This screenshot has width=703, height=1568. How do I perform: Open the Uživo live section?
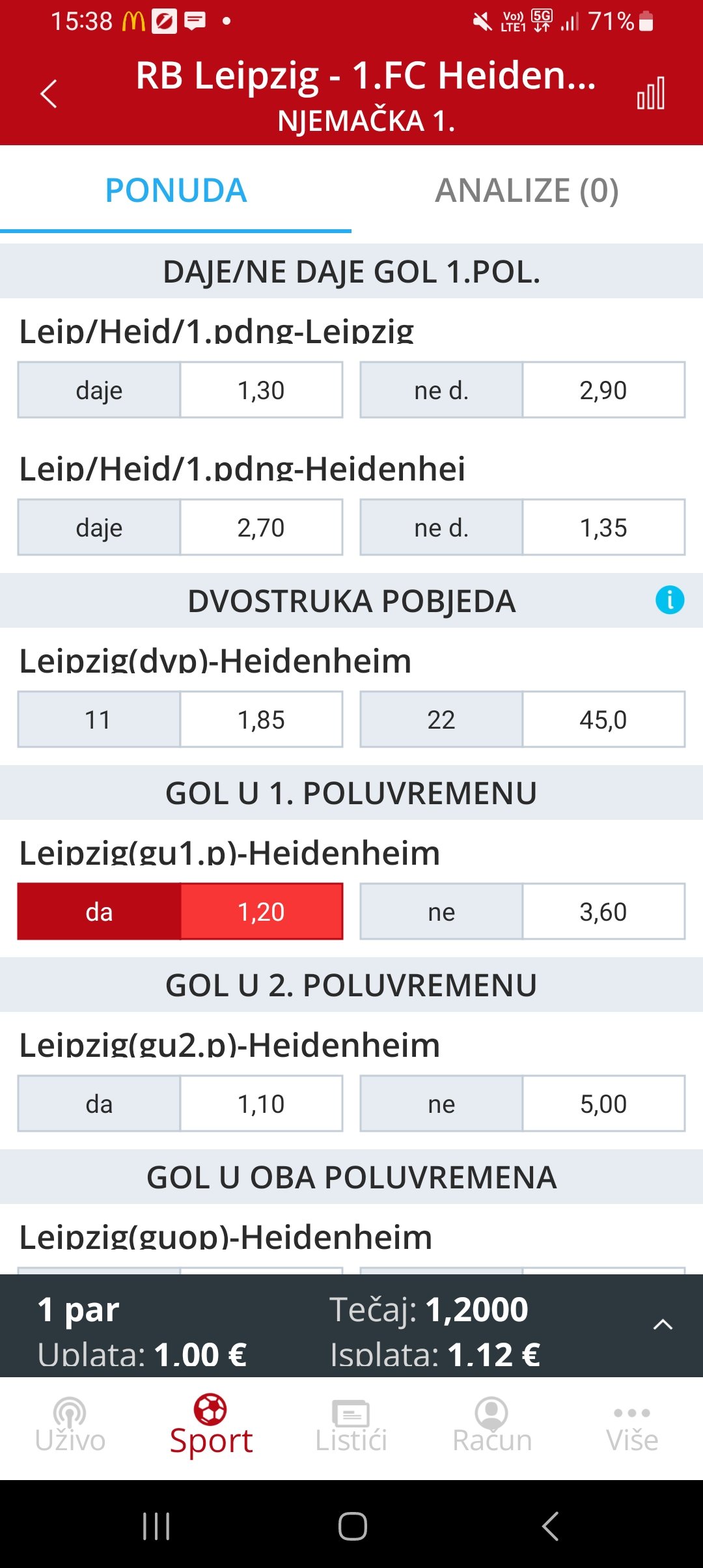[x=70, y=1426]
